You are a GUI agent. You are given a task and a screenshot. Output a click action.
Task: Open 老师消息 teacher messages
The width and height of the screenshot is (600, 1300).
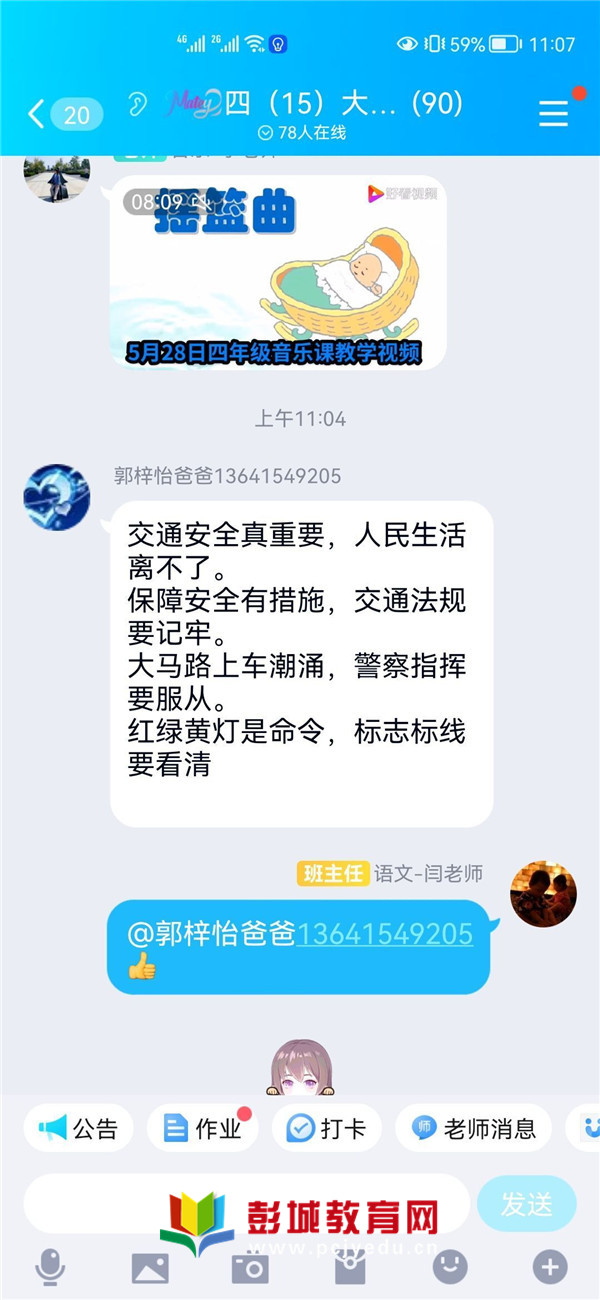(473, 1129)
